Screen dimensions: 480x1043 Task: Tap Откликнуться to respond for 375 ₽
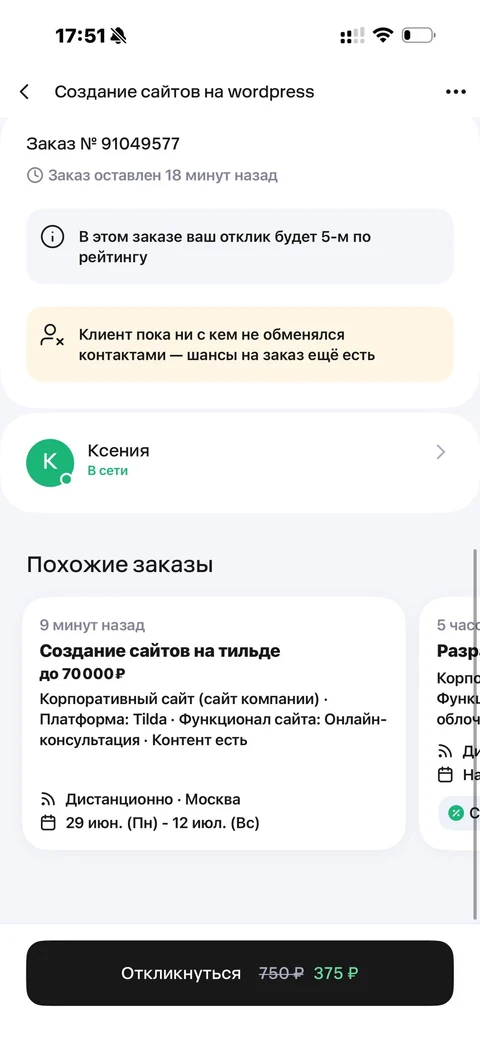[x=240, y=973]
